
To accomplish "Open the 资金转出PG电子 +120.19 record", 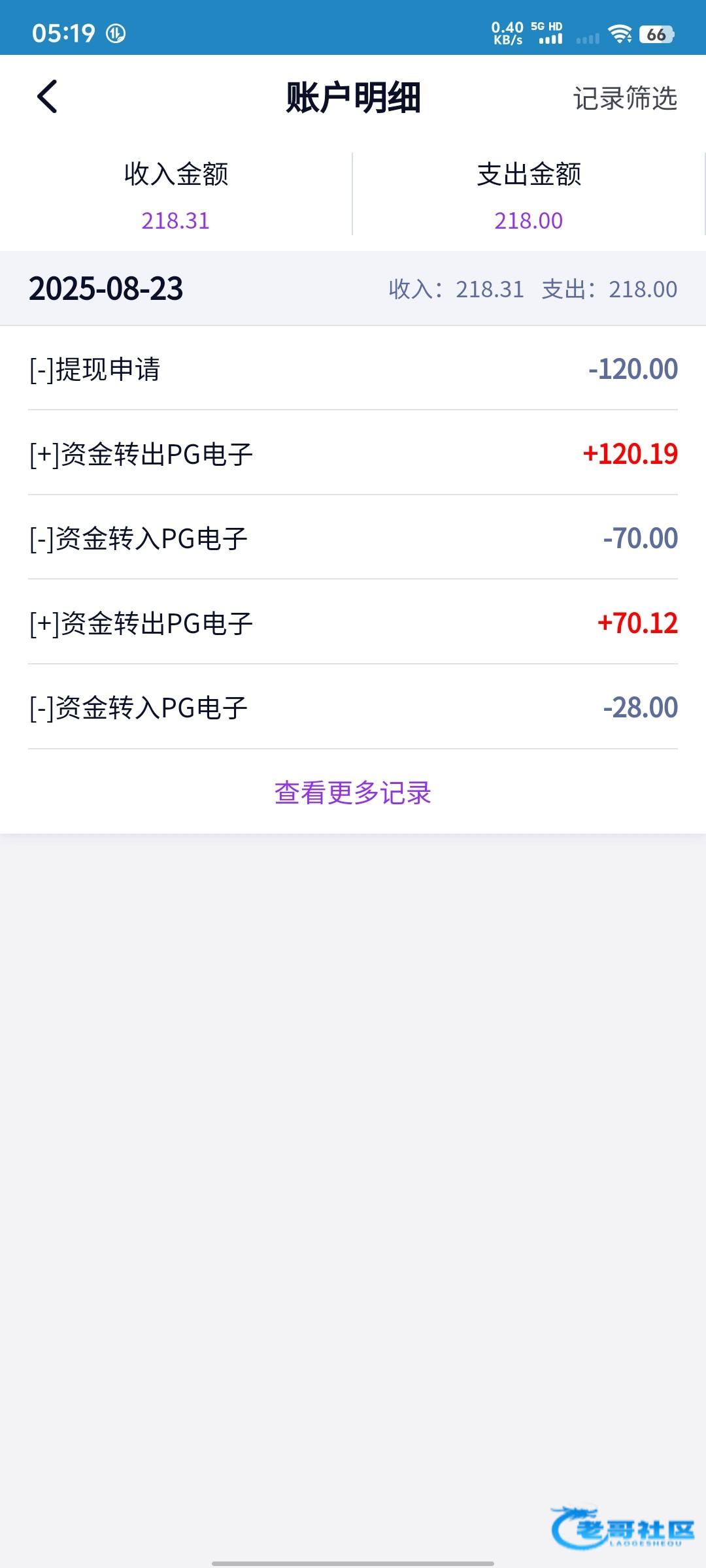I will point(353,453).
